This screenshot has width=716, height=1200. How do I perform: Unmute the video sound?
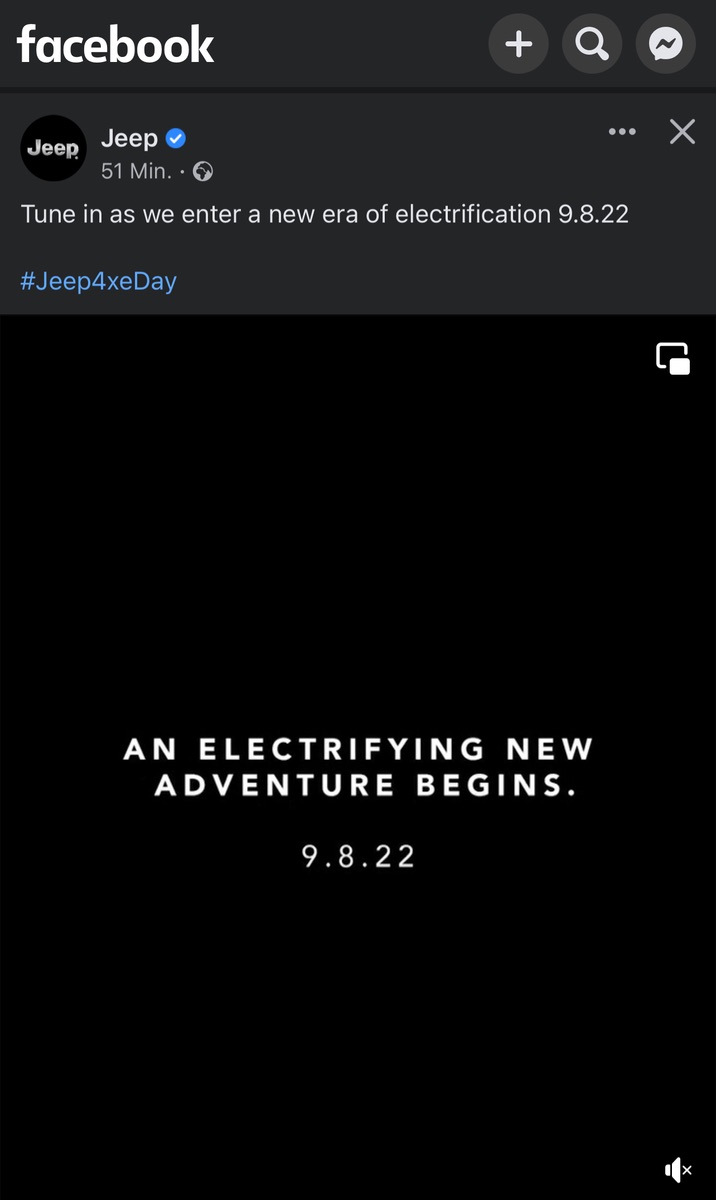click(677, 1169)
